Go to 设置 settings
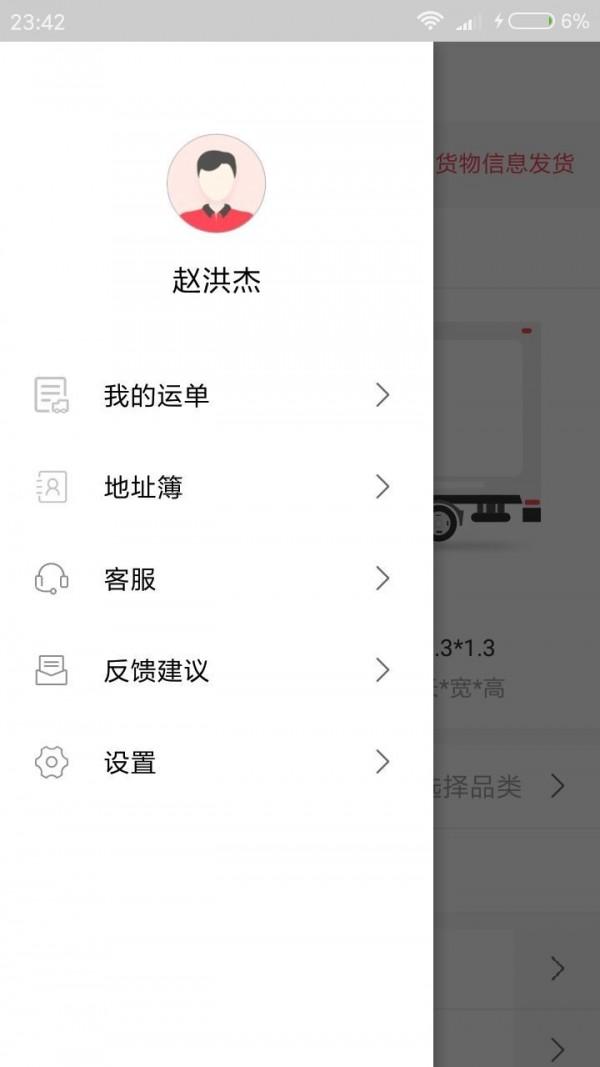Screen dimensions: 600x1067 pyautogui.click(x=130, y=763)
